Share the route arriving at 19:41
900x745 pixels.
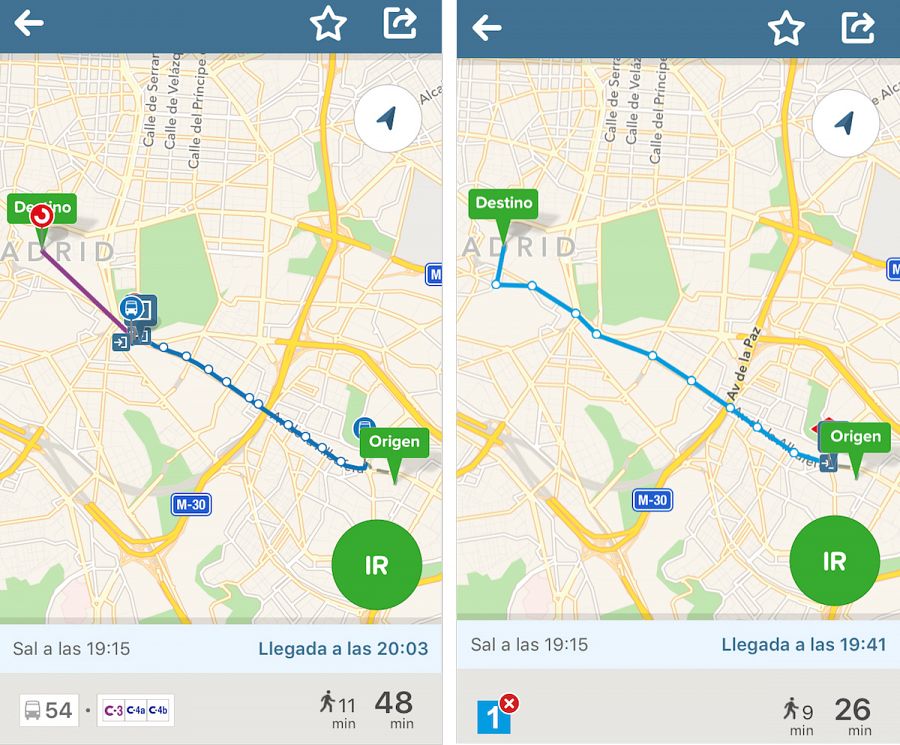point(858,27)
